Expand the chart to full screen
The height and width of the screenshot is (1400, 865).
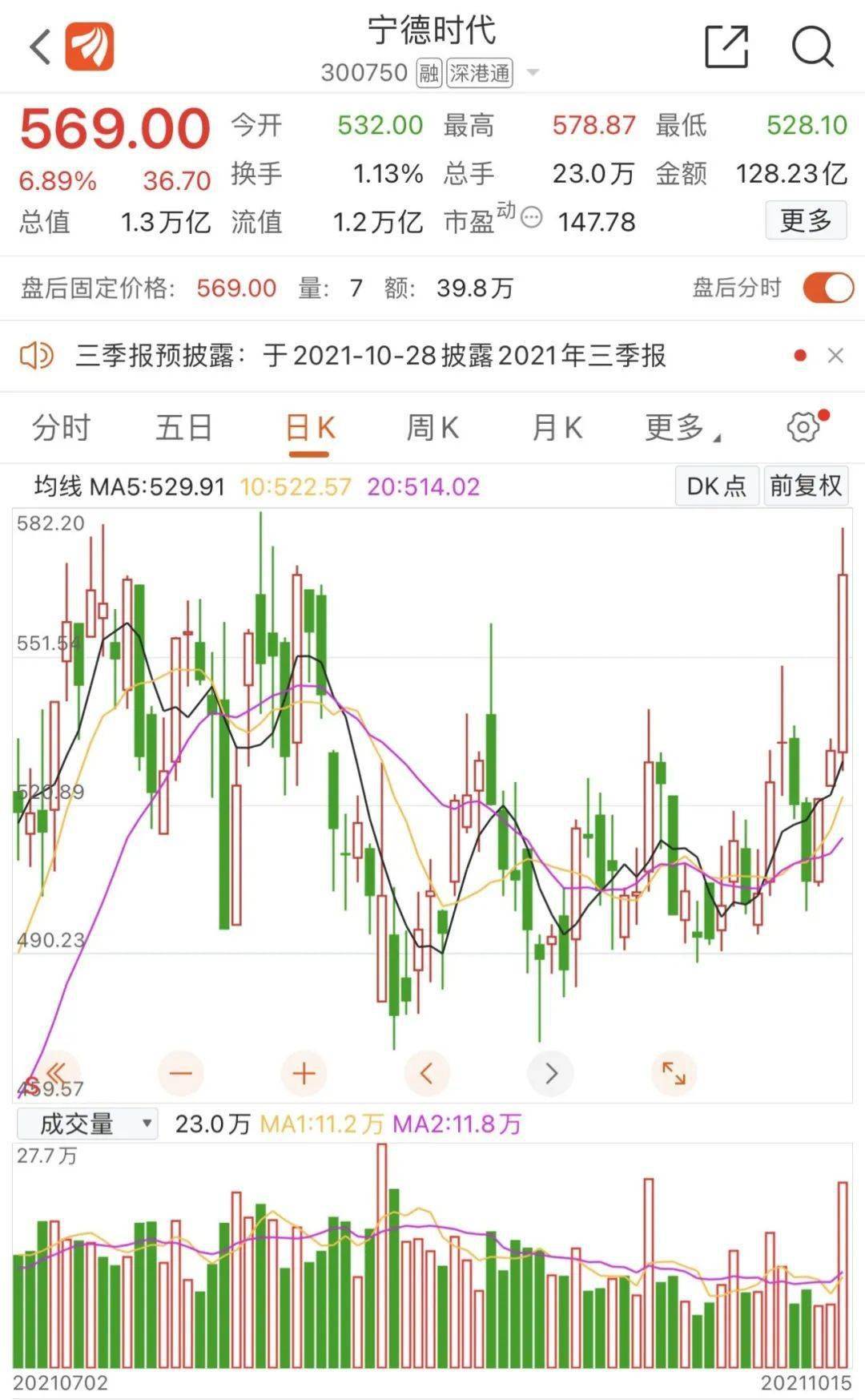674,1072
